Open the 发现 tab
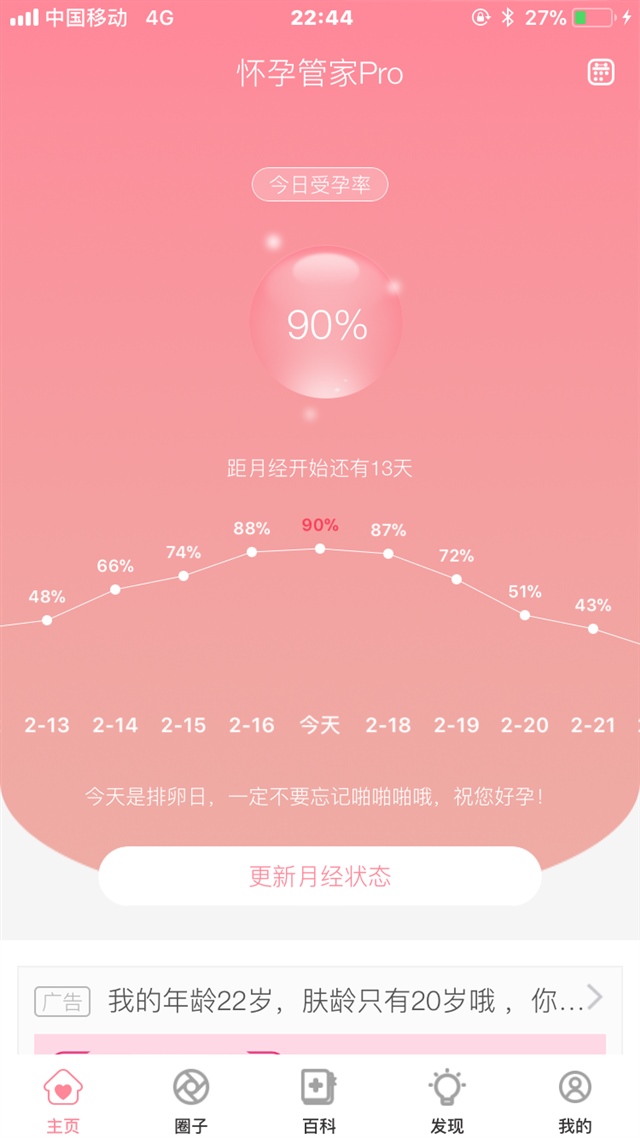The width and height of the screenshot is (640, 1138). 447,1100
